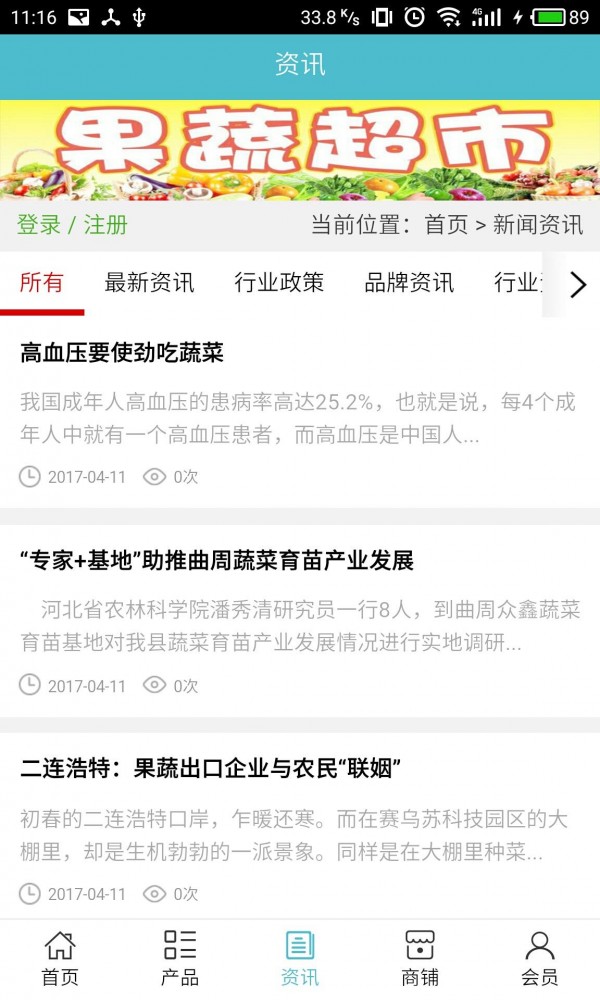The image size is (600, 1000).
Task: Switch to the 品牌资讯 tab
Action: 409,283
